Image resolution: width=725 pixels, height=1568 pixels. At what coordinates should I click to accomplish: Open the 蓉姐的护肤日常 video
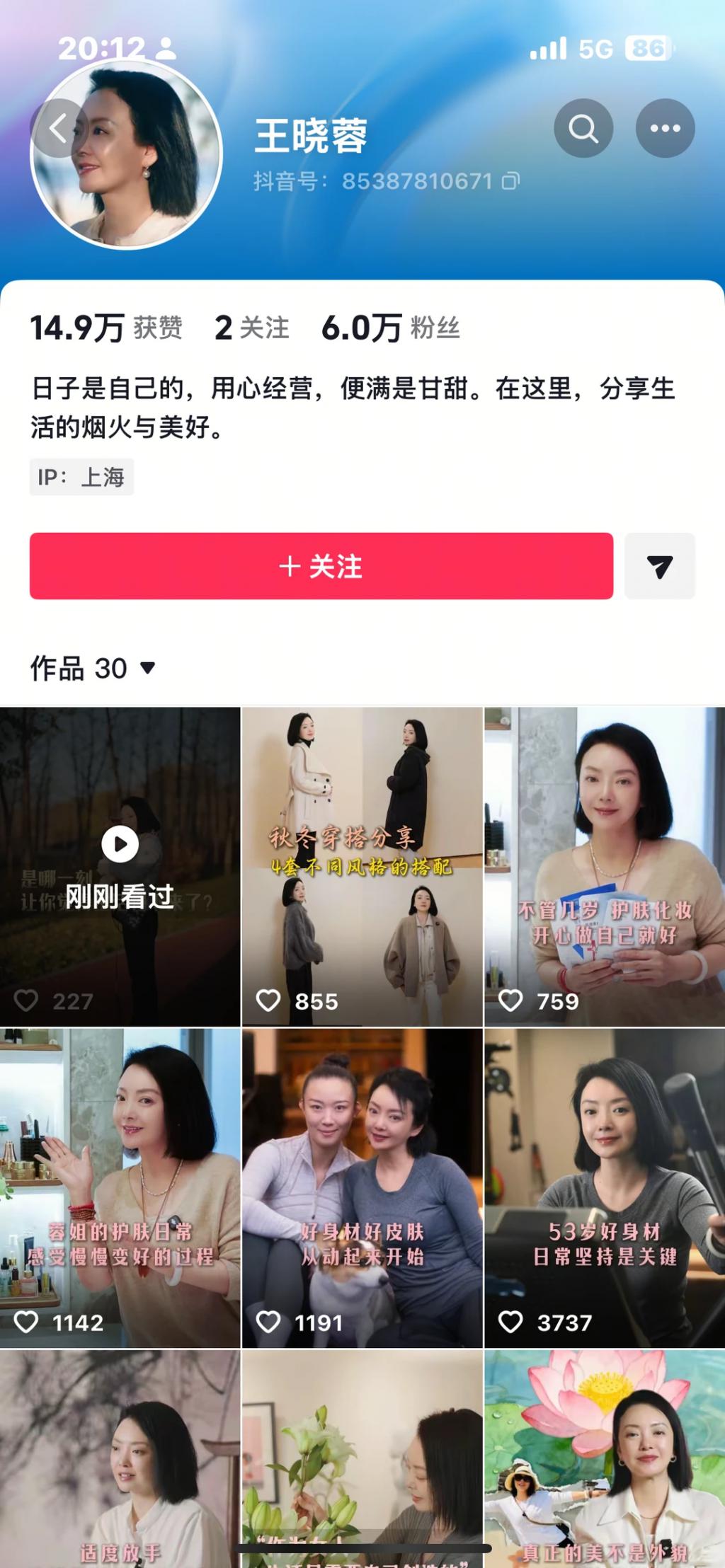coord(120,1187)
